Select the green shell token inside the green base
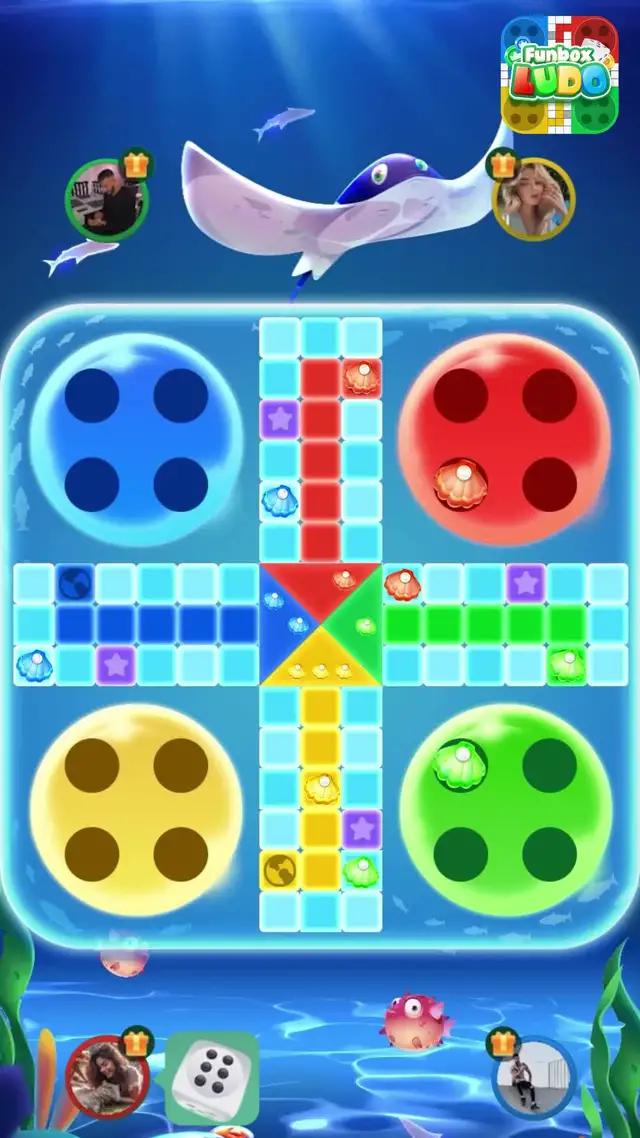This screenshot has height=1138, width=640. (x=459, y=764)
